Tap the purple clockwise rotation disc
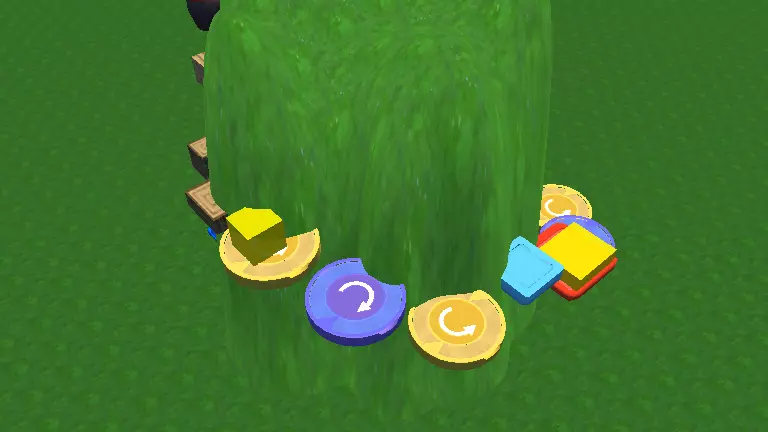Screen dimensions: 768x432 pyautogui.click(x=355, y=301)
